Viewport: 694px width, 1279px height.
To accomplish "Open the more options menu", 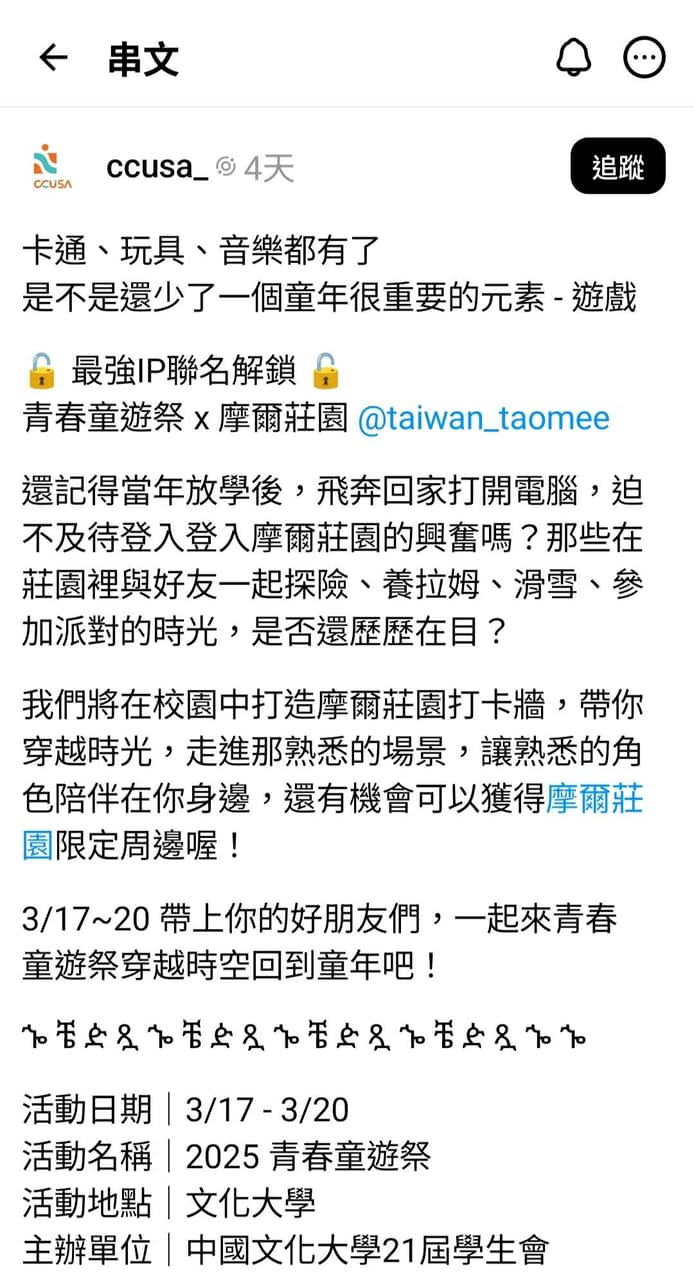I will coord(644,58).
